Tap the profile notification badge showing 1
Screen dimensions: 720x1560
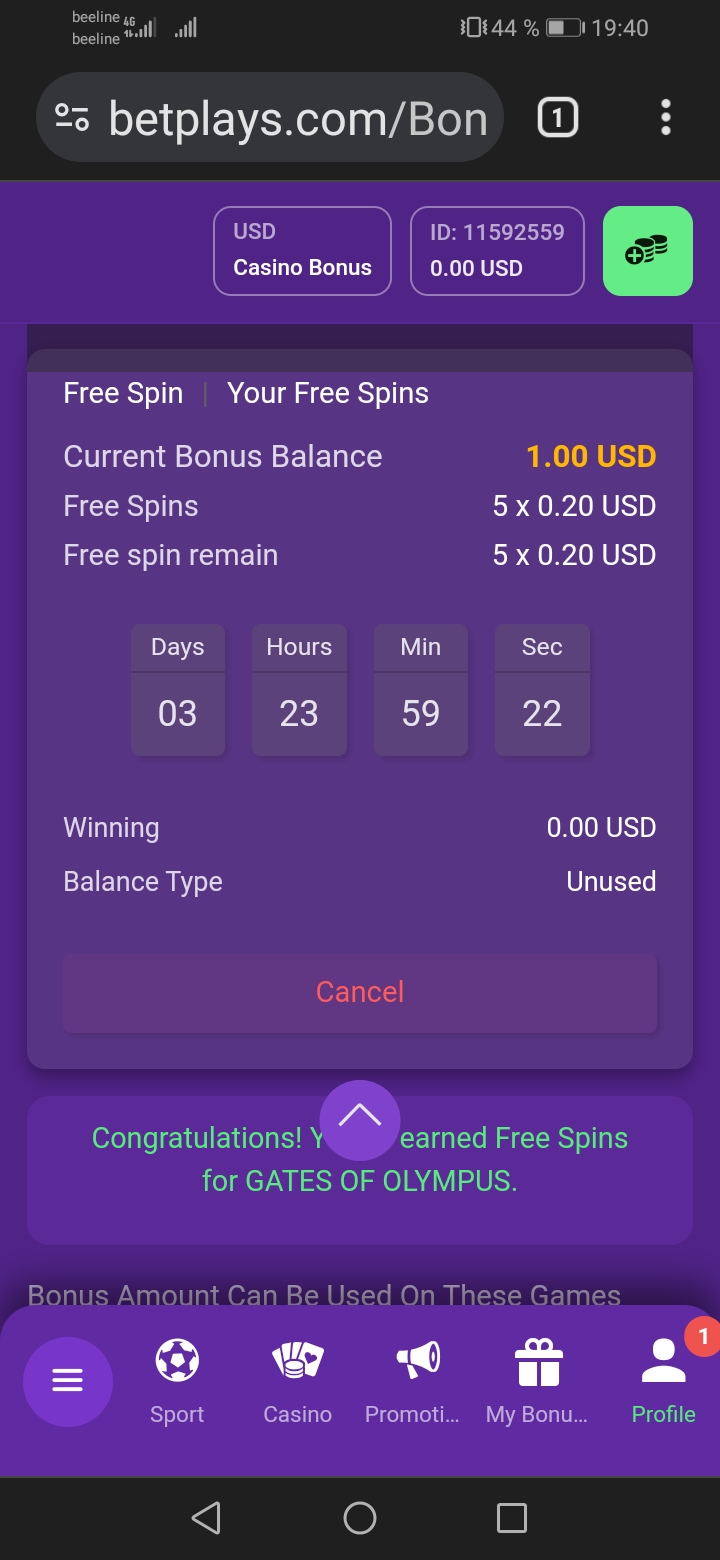tap(703, 1335)
